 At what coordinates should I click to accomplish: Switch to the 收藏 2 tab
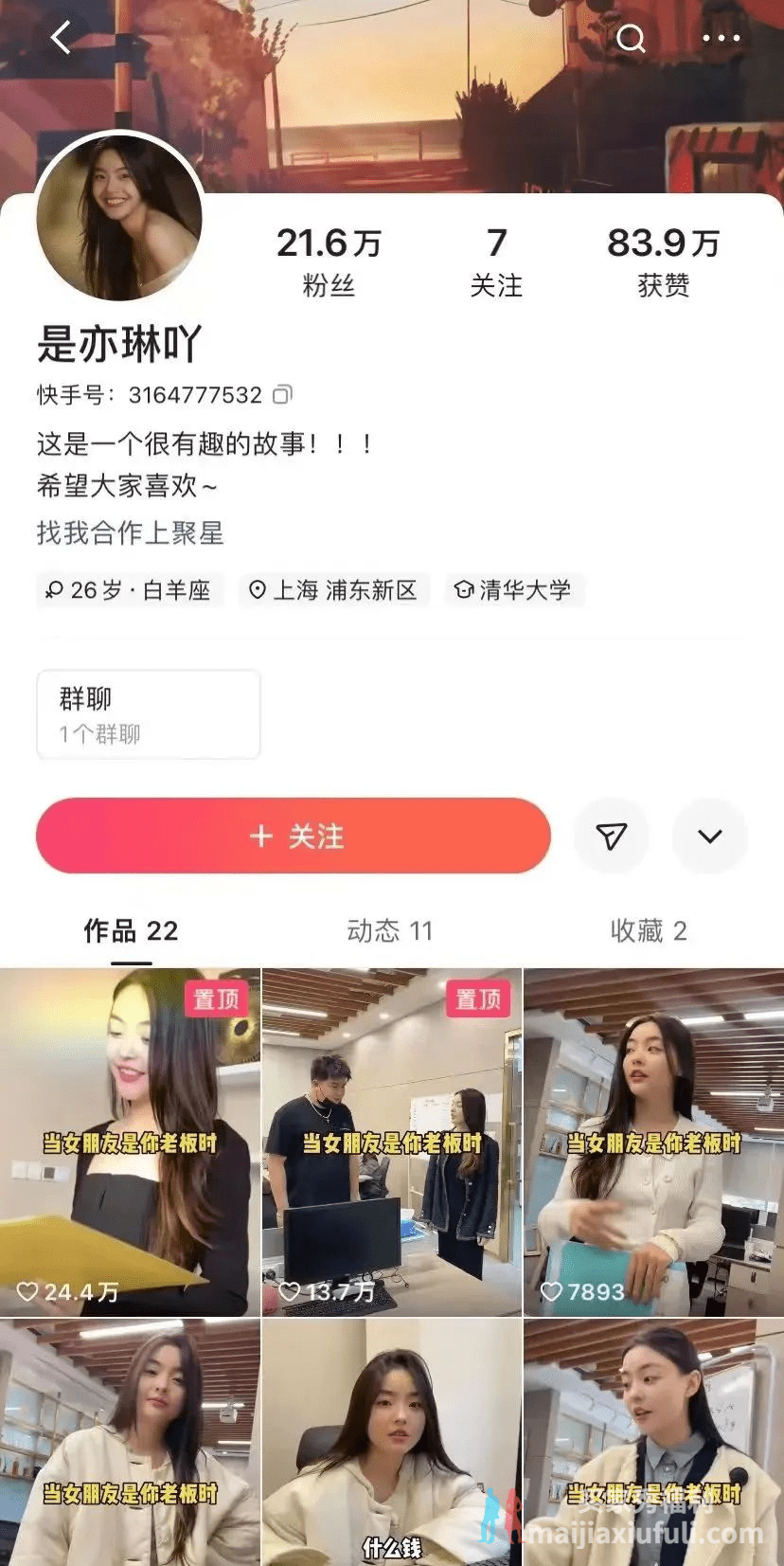click(649, 931)
